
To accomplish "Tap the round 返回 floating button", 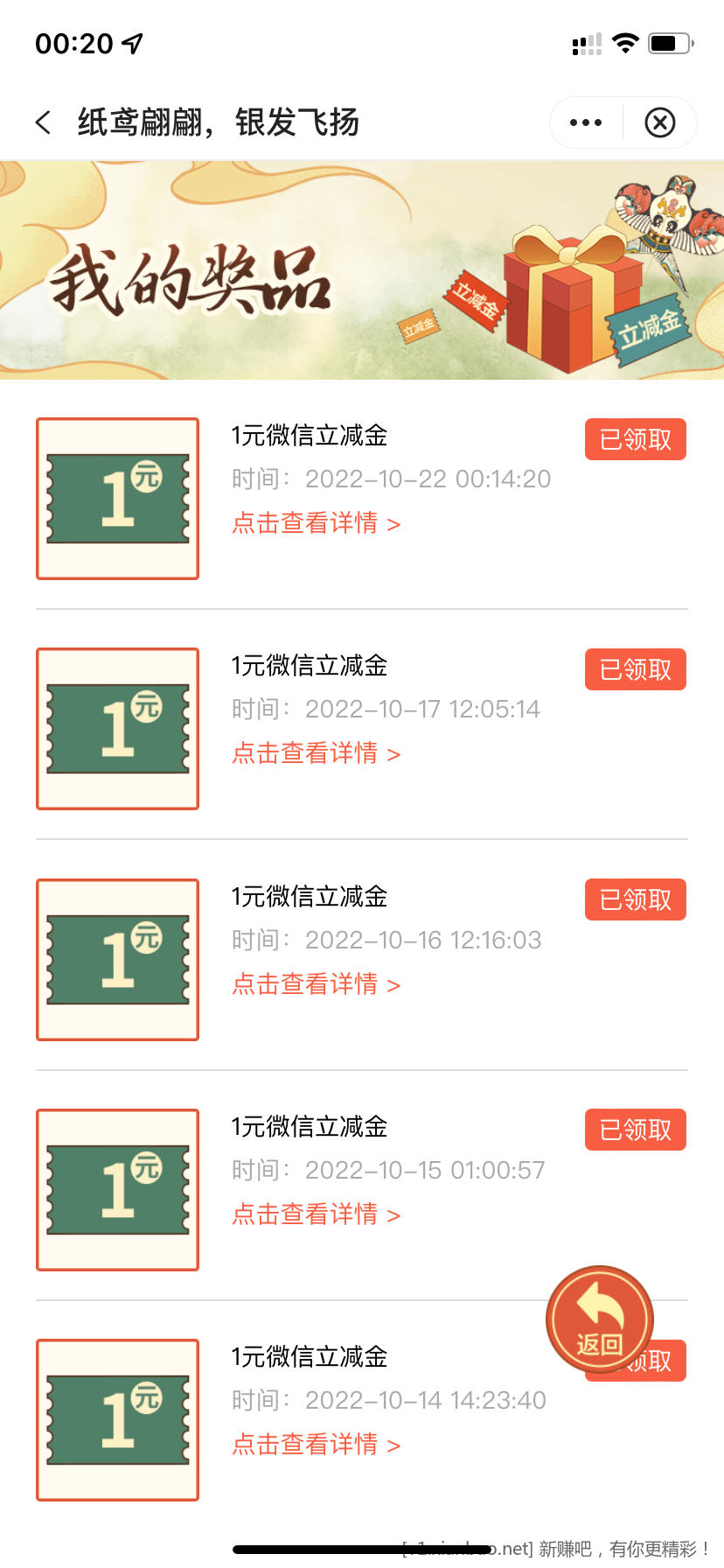I will tap(600, 1319).
